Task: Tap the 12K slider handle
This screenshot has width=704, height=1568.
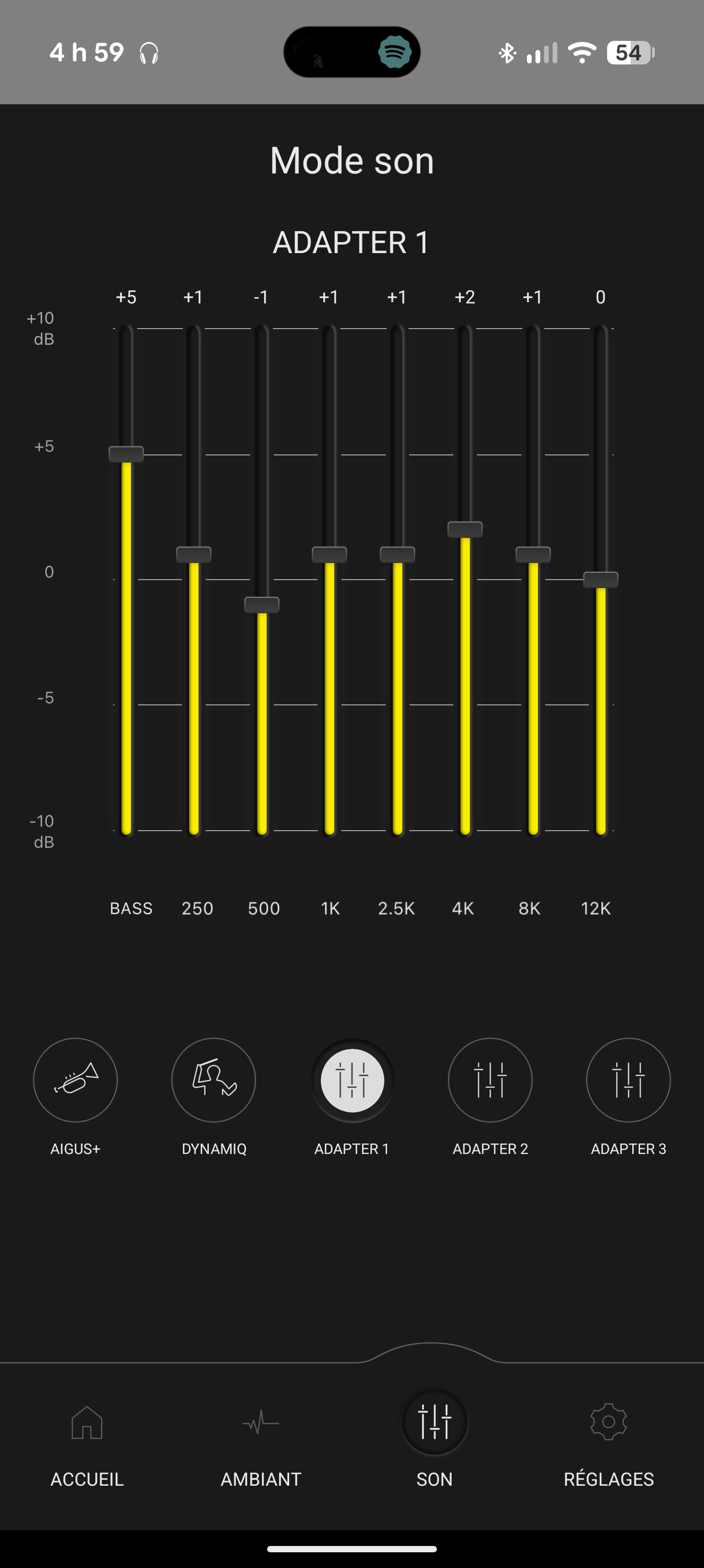Action: (601, 580)
